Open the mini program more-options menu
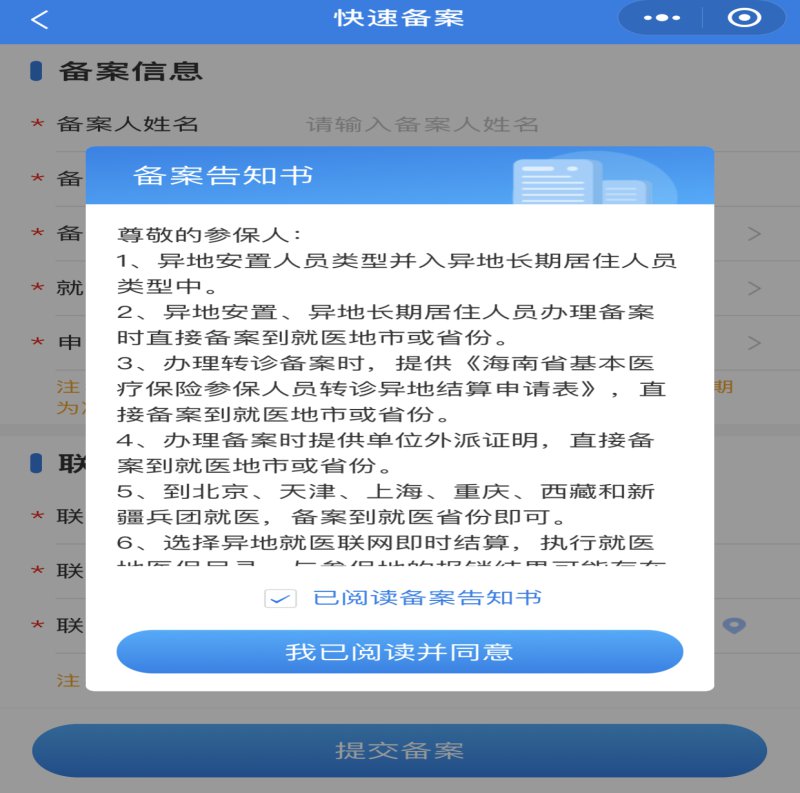Screen dimensions: 800x793 661,18
